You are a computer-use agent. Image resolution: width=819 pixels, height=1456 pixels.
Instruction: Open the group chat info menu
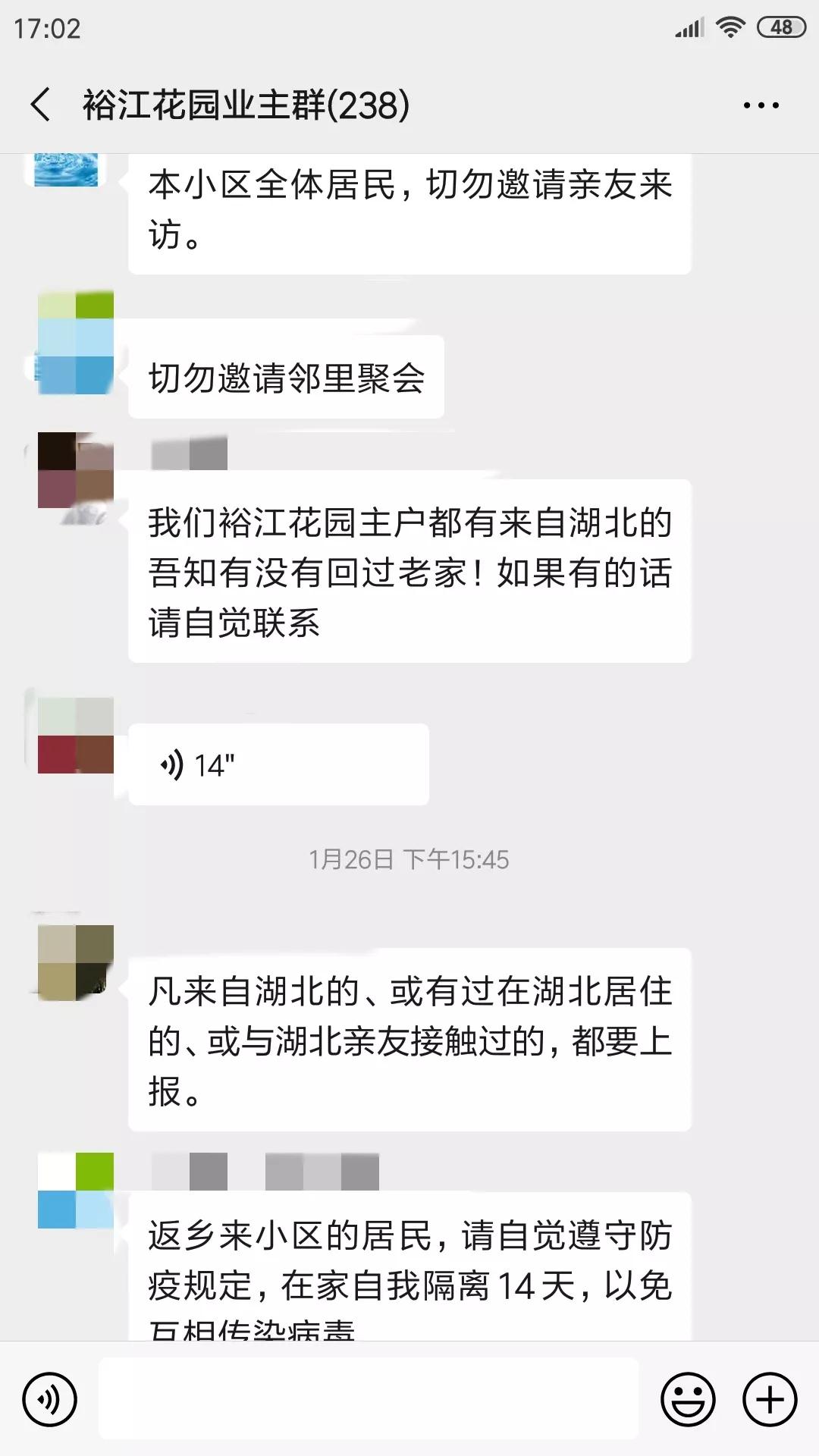[761, 105]
